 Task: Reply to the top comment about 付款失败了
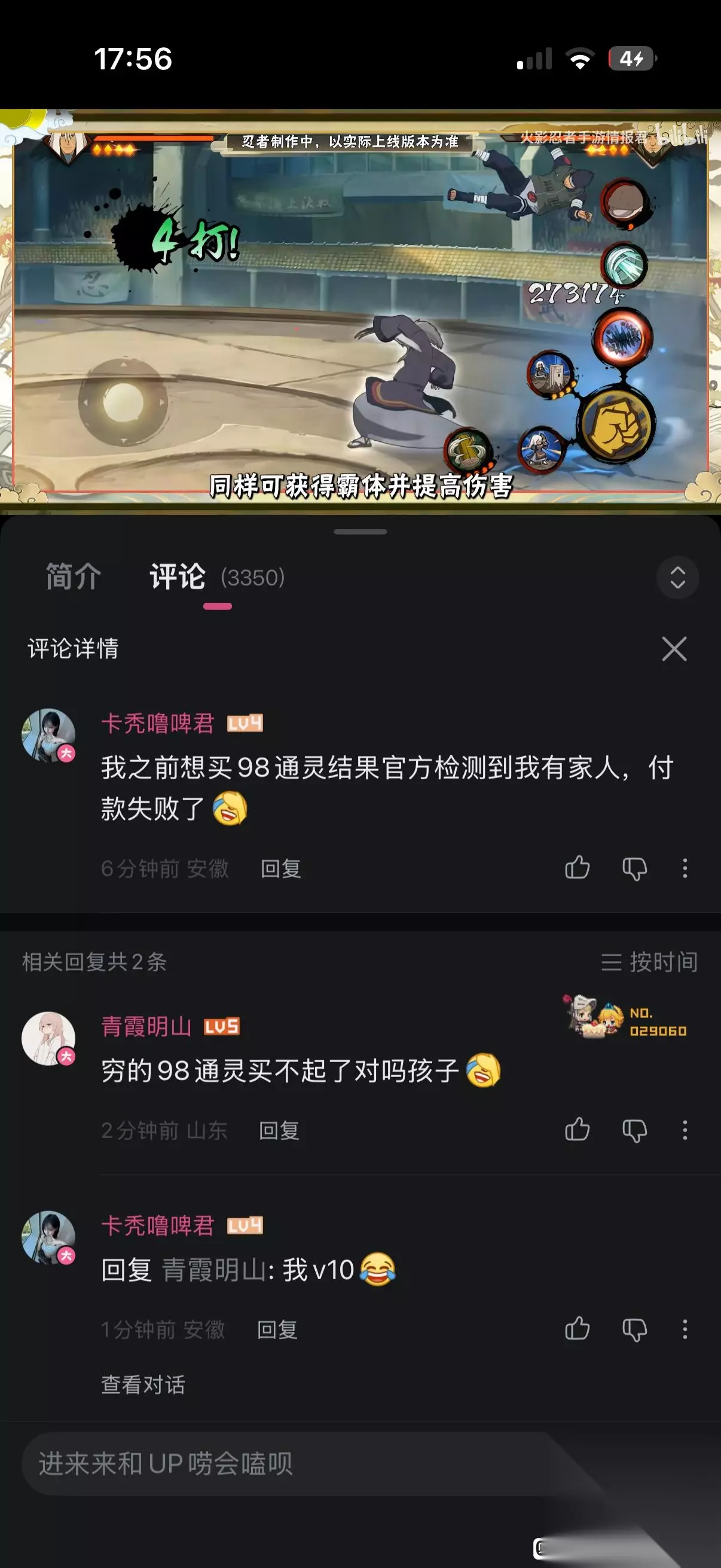point(280,868)
